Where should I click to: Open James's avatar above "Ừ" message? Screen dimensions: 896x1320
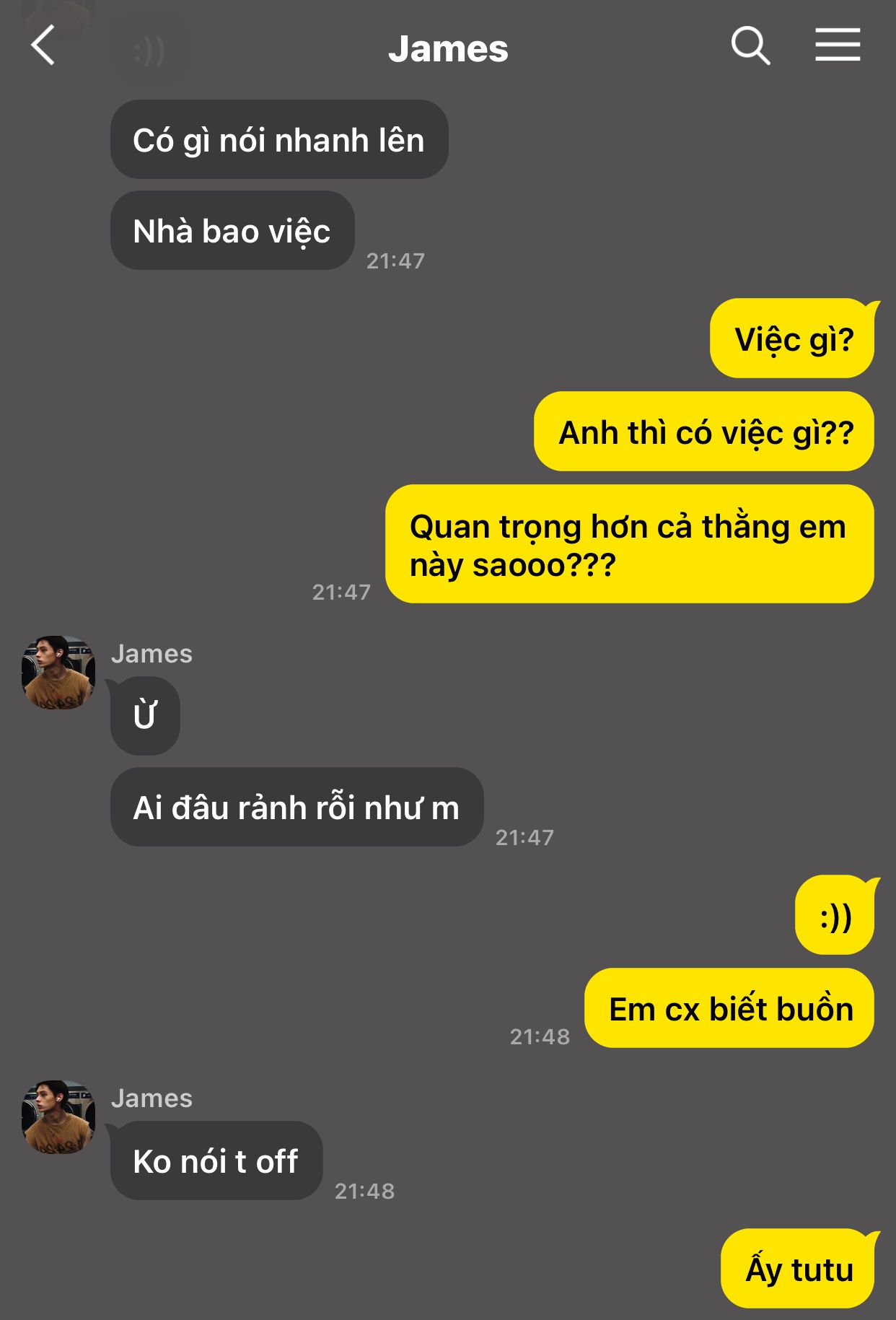[x=58, y=673]
